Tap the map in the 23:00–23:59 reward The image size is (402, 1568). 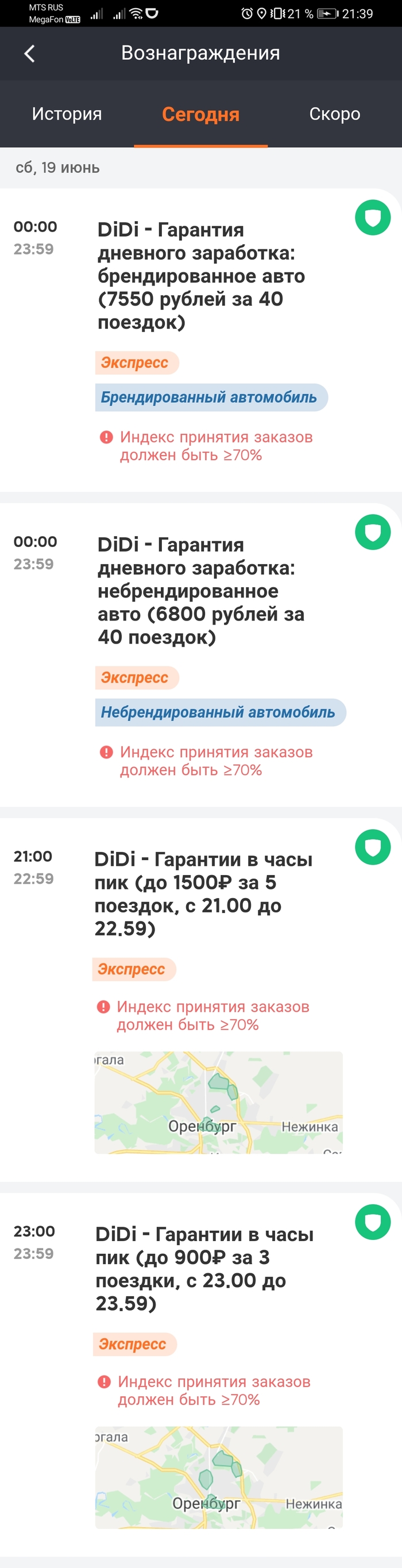pyautogui.click(x=219, y=1477)
